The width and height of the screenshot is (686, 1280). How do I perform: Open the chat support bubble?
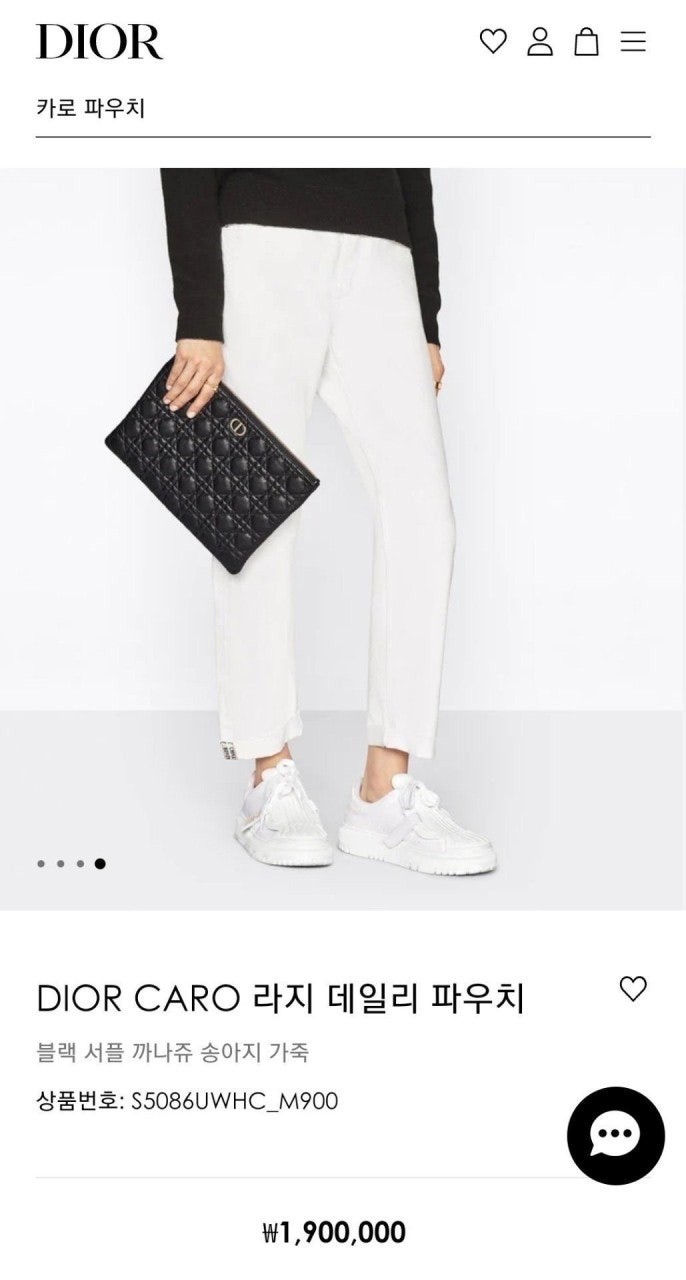click(x=615, y=1135)
